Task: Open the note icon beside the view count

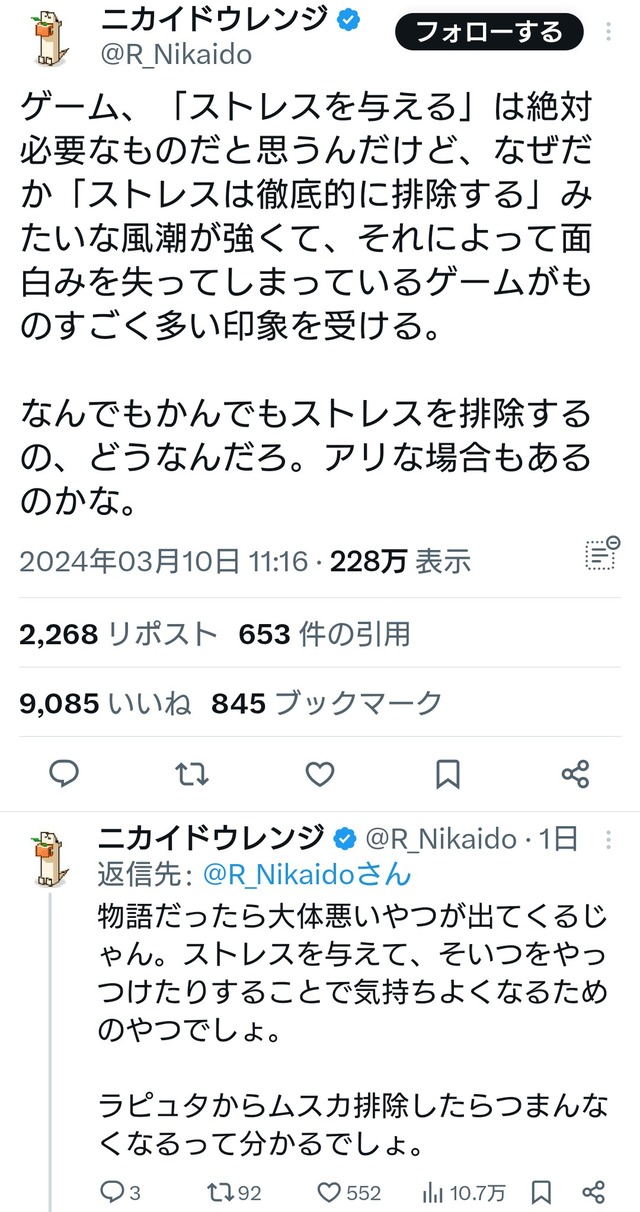Action: pyautogui.click(x=601, y=553)
